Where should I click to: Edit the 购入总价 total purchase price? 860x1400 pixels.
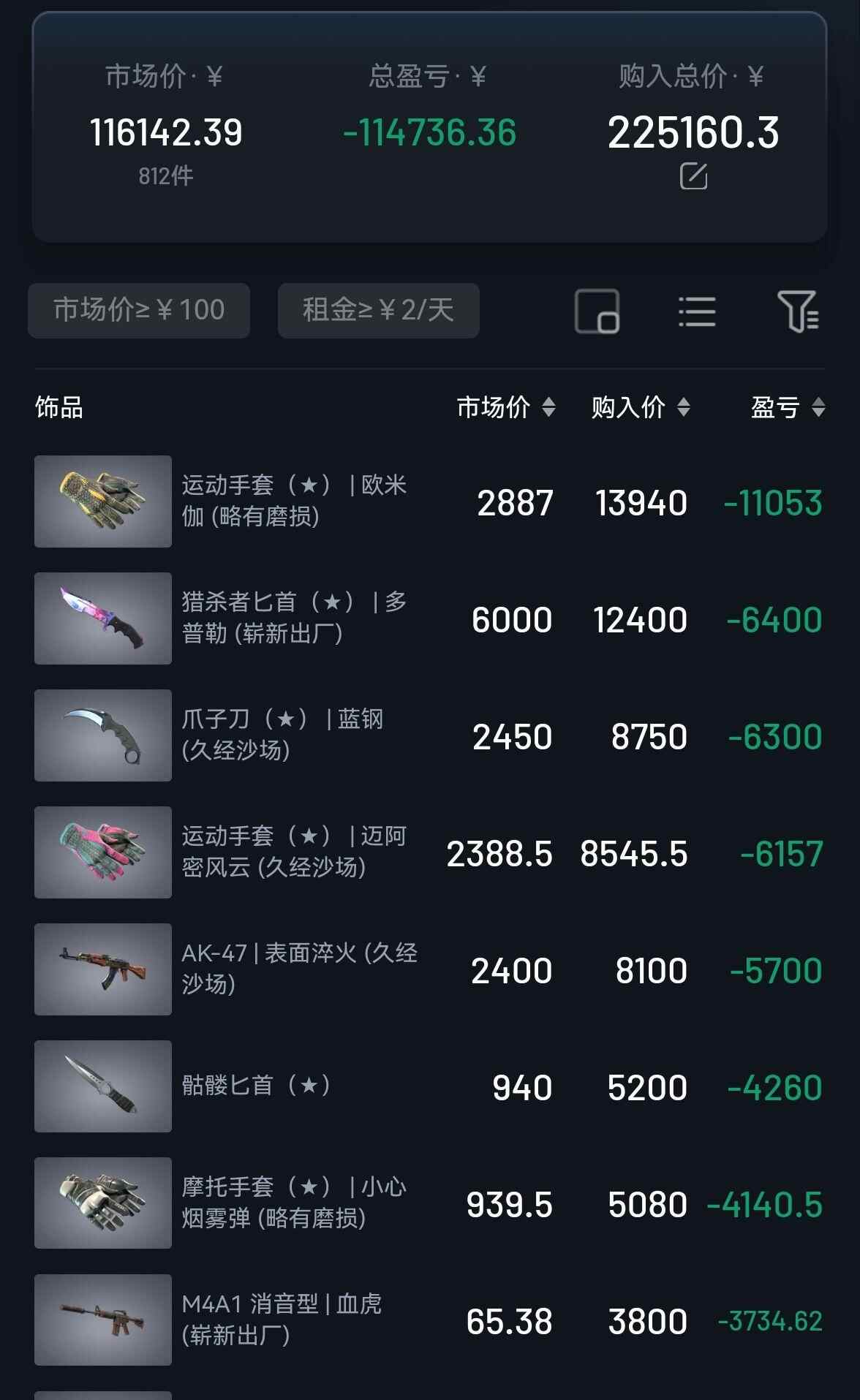pyautogui.click(x=693, y=176)
